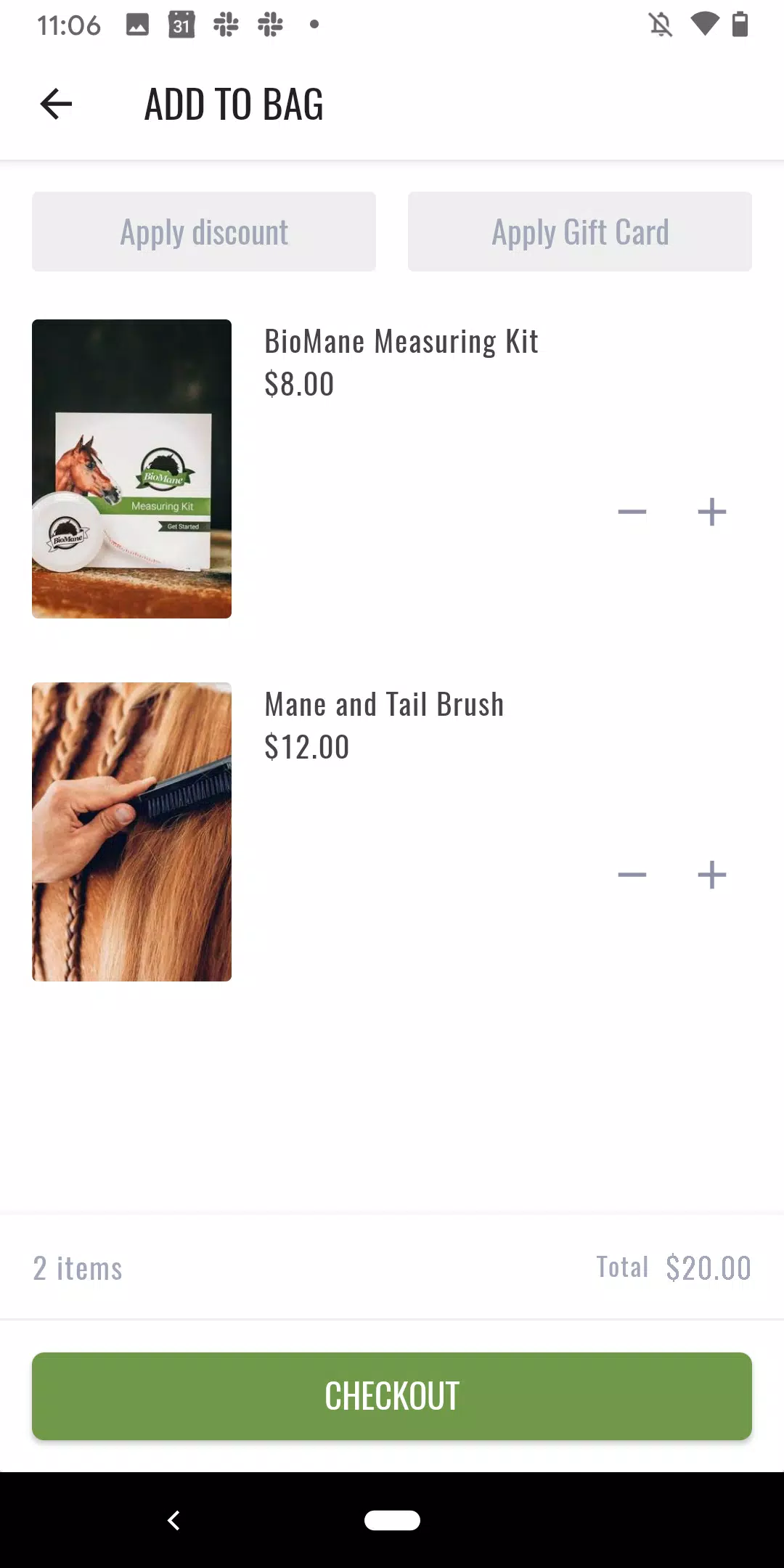
Task: Increase BioMane Measuring Kit quantity
Action: pos(712,512)
